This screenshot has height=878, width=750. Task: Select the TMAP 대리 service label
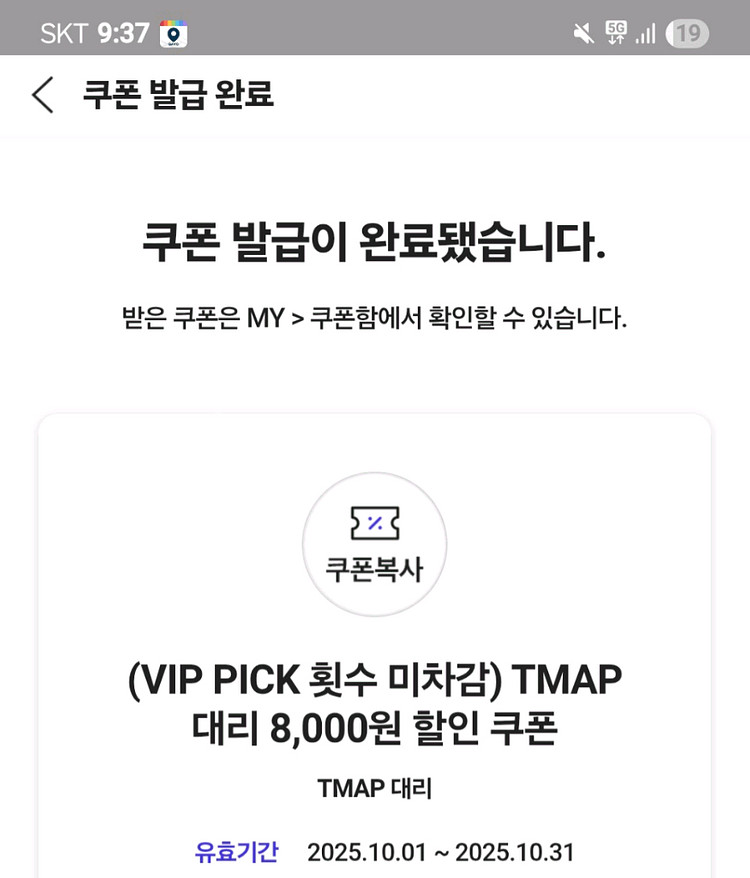[x=375, y=786]
